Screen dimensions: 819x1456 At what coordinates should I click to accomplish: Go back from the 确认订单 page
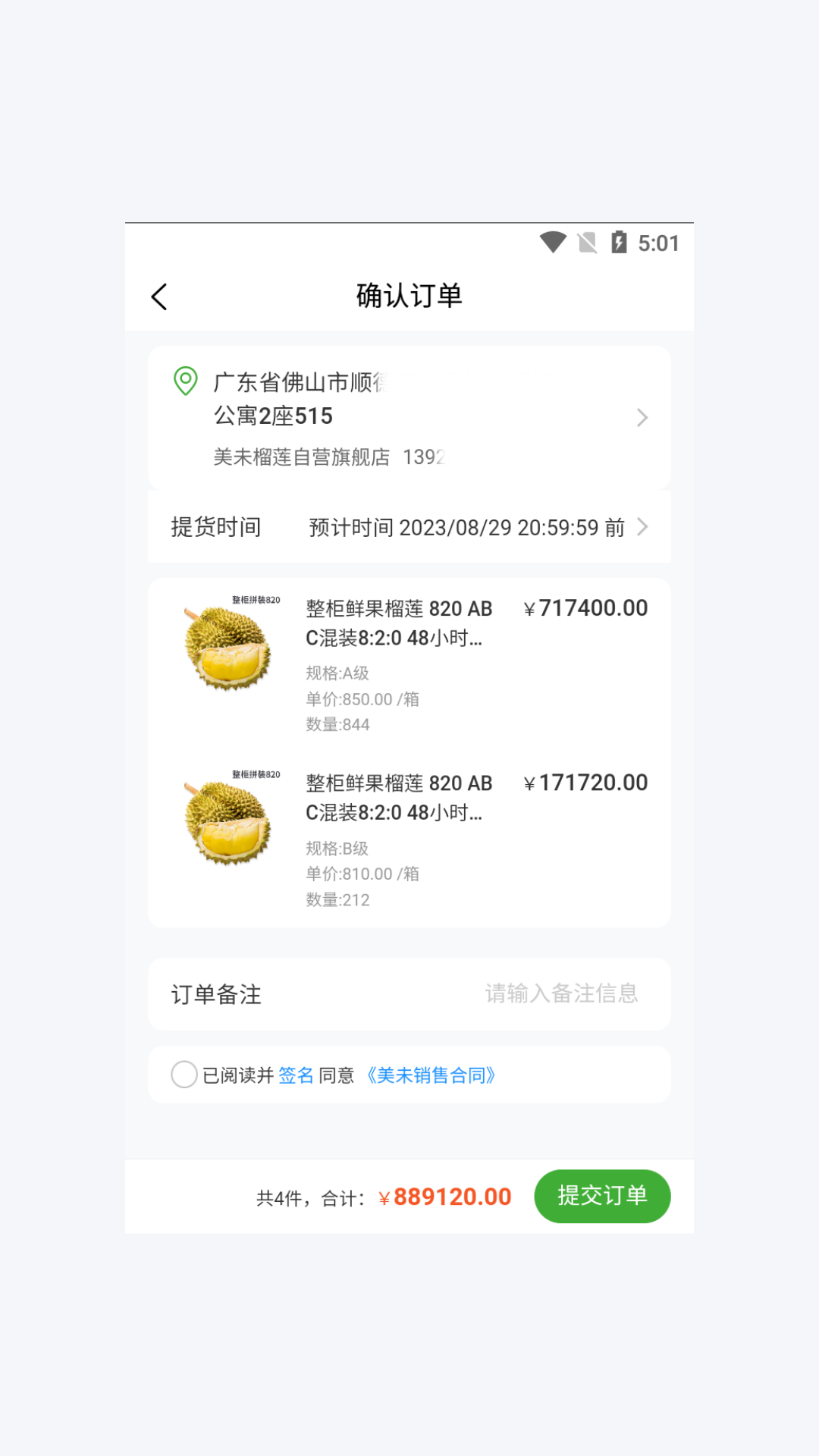pos(159,297)
